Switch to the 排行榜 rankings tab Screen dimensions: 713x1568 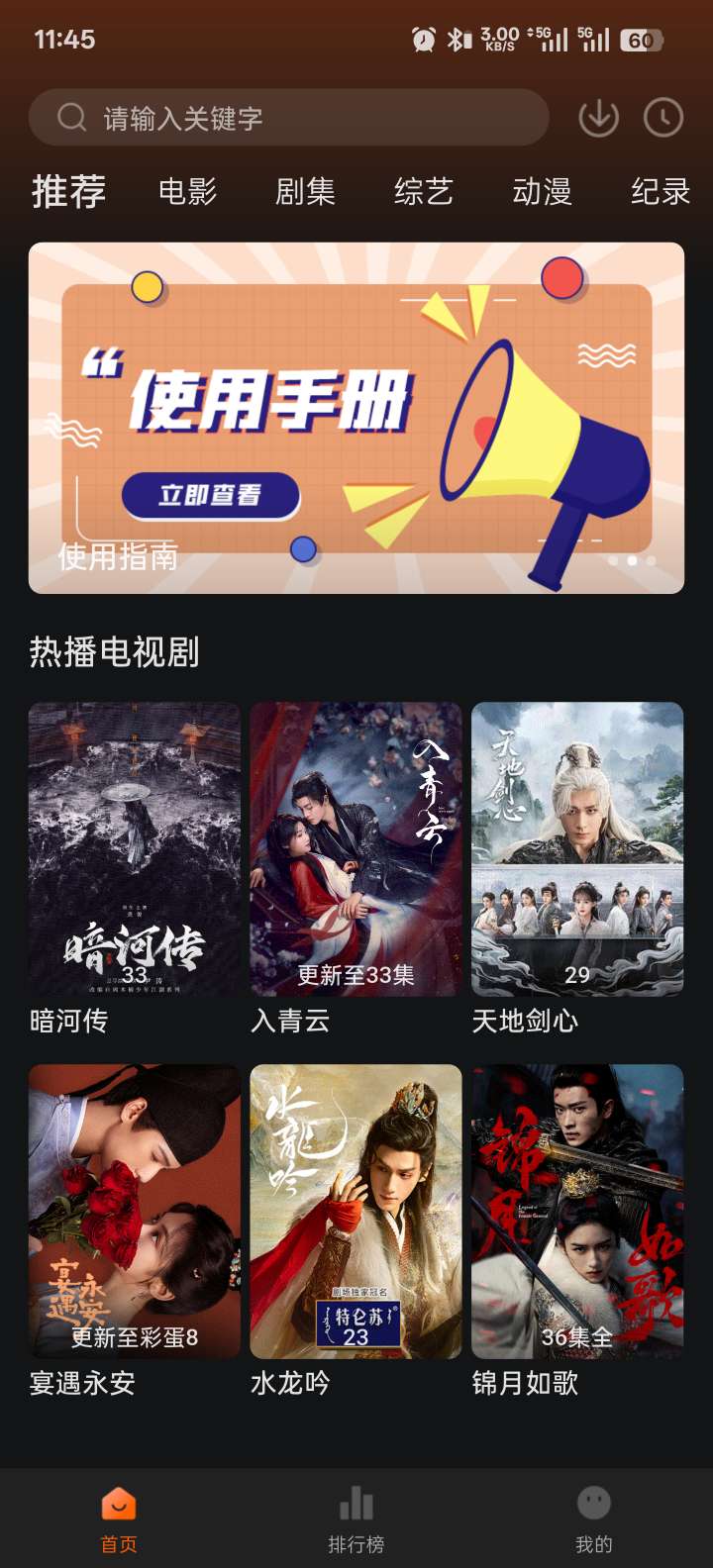[x=356, y=1519]
